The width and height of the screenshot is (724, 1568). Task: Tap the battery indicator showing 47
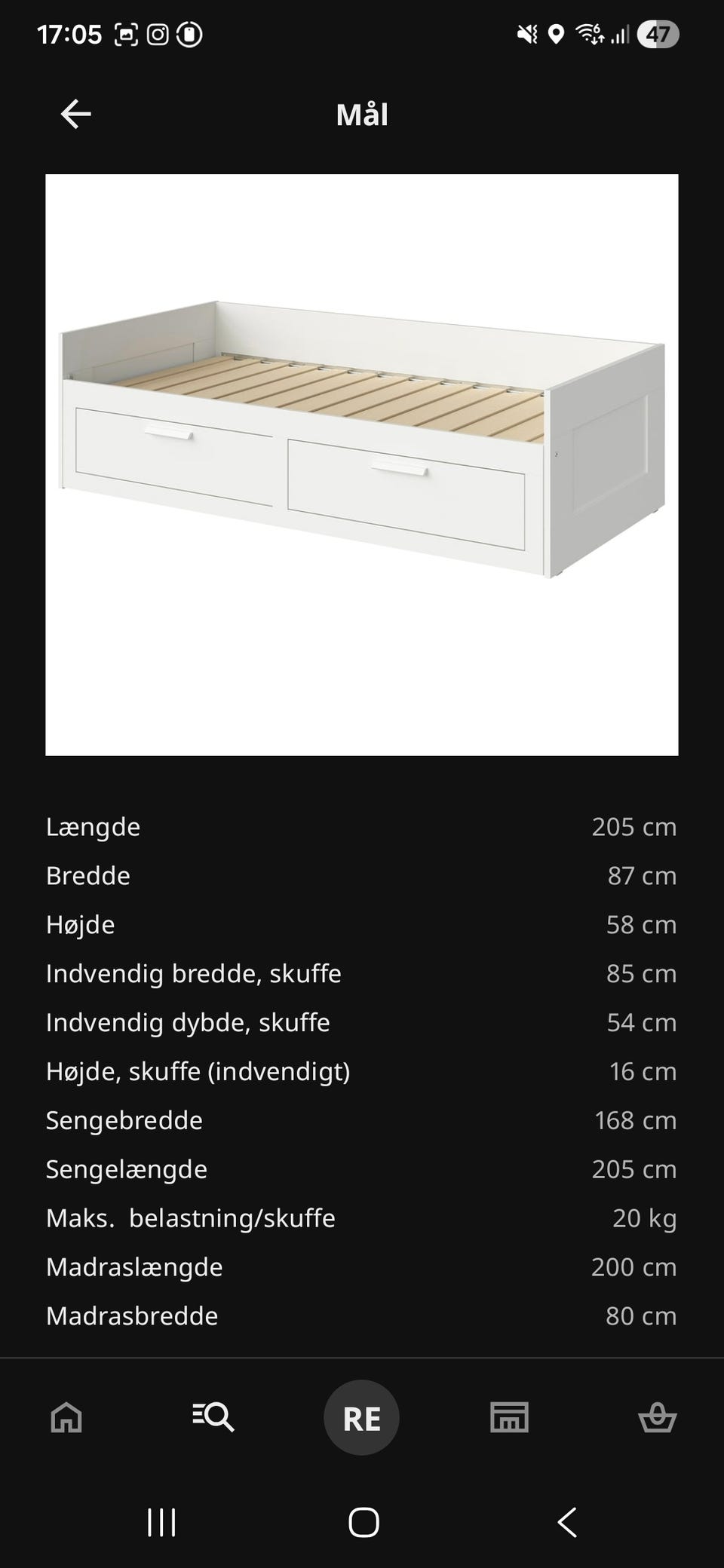coord(657,33)
